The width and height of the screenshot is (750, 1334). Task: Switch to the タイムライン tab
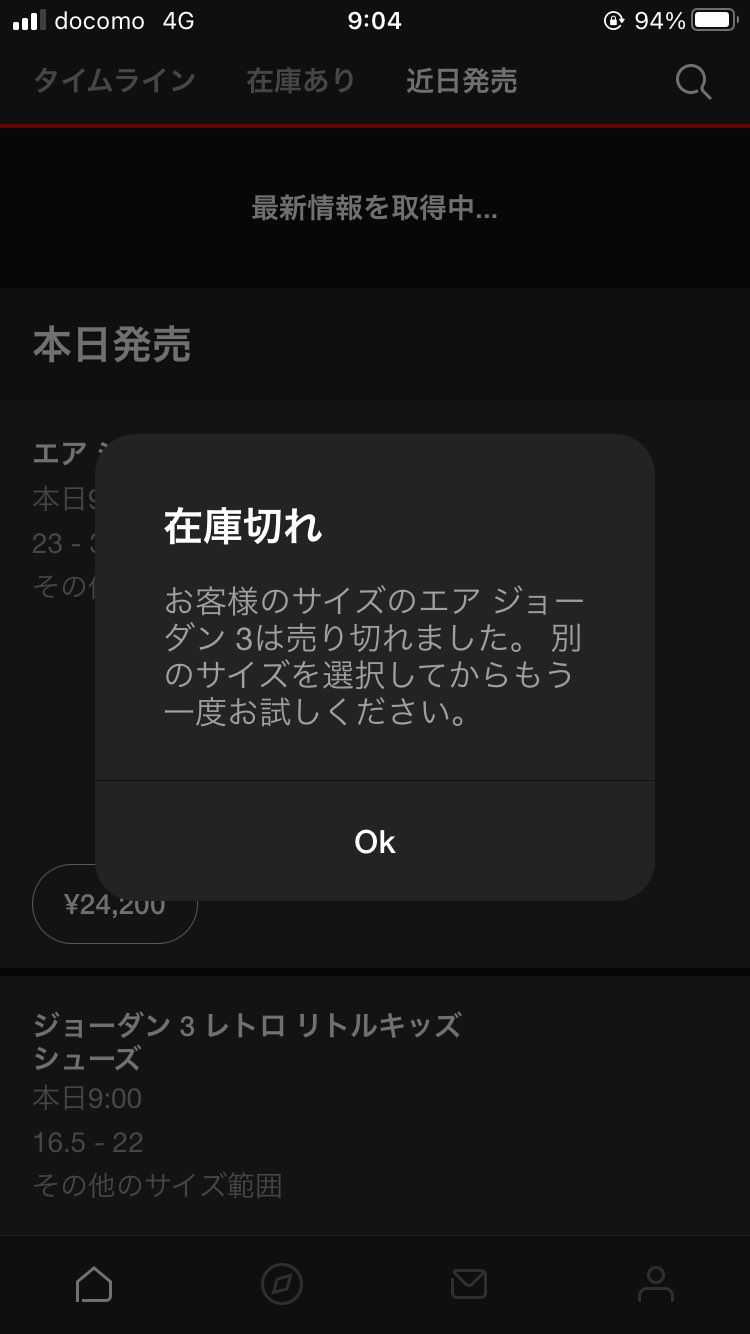[x=115, y=82]
